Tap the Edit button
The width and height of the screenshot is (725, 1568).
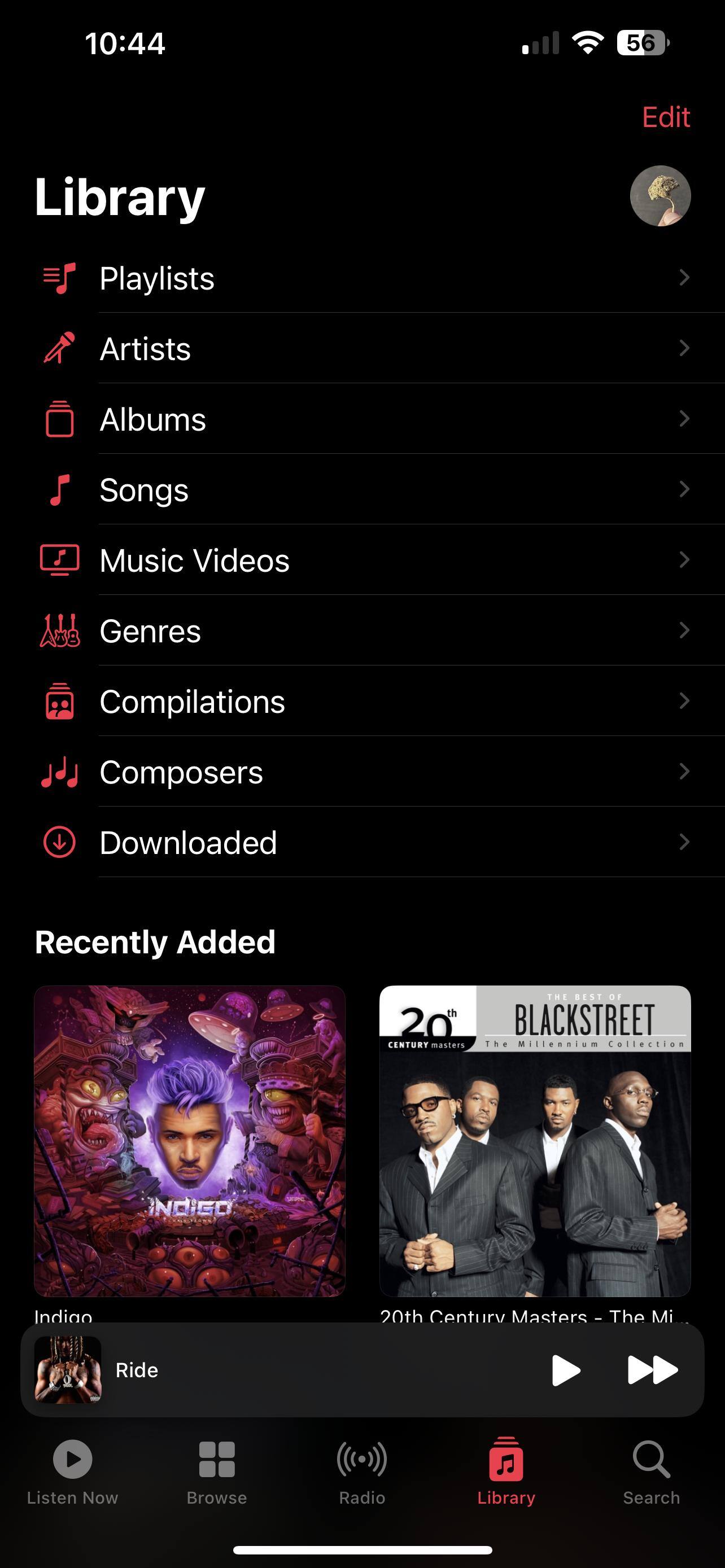pos(665,117)
